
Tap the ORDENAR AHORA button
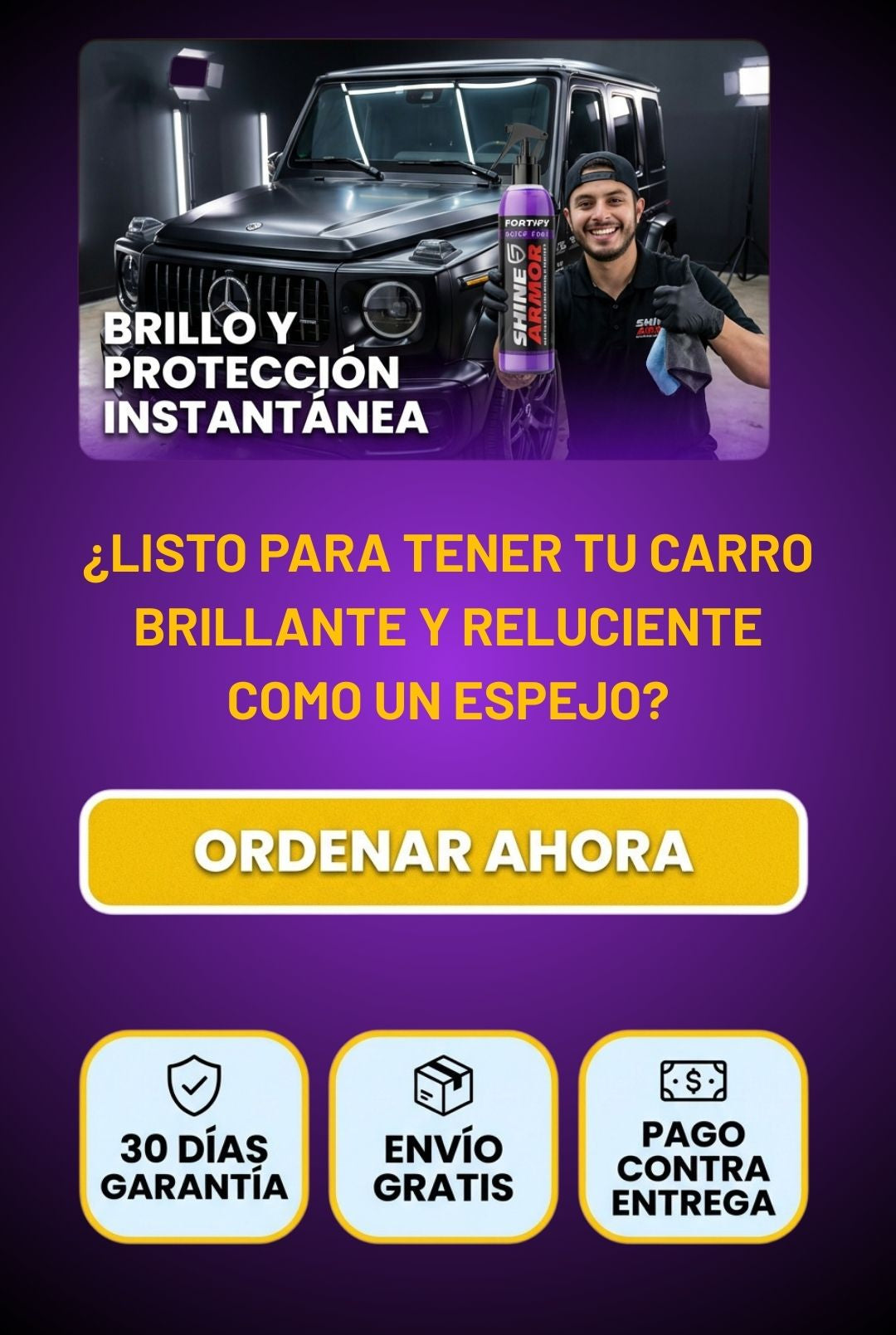(444, 851)
